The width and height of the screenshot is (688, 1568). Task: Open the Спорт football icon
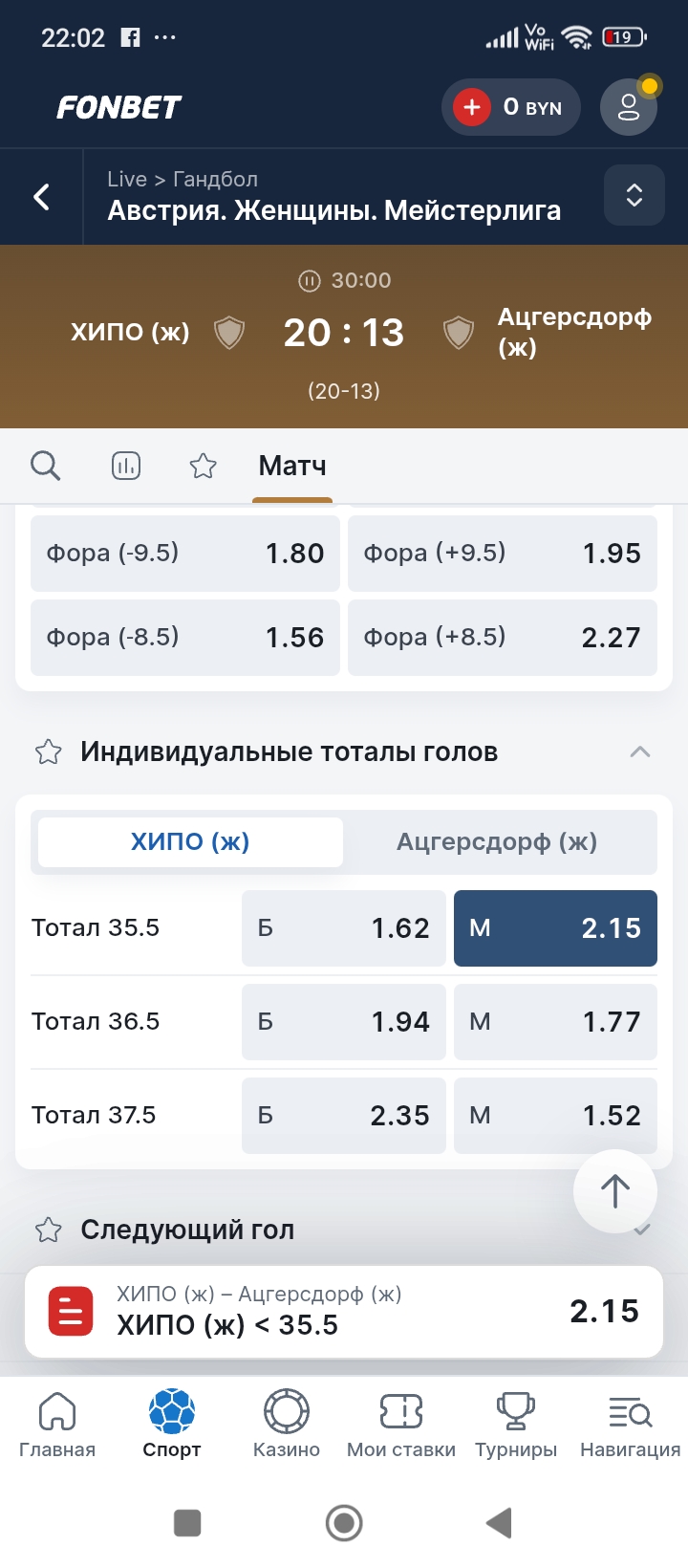click(171, 1410)
